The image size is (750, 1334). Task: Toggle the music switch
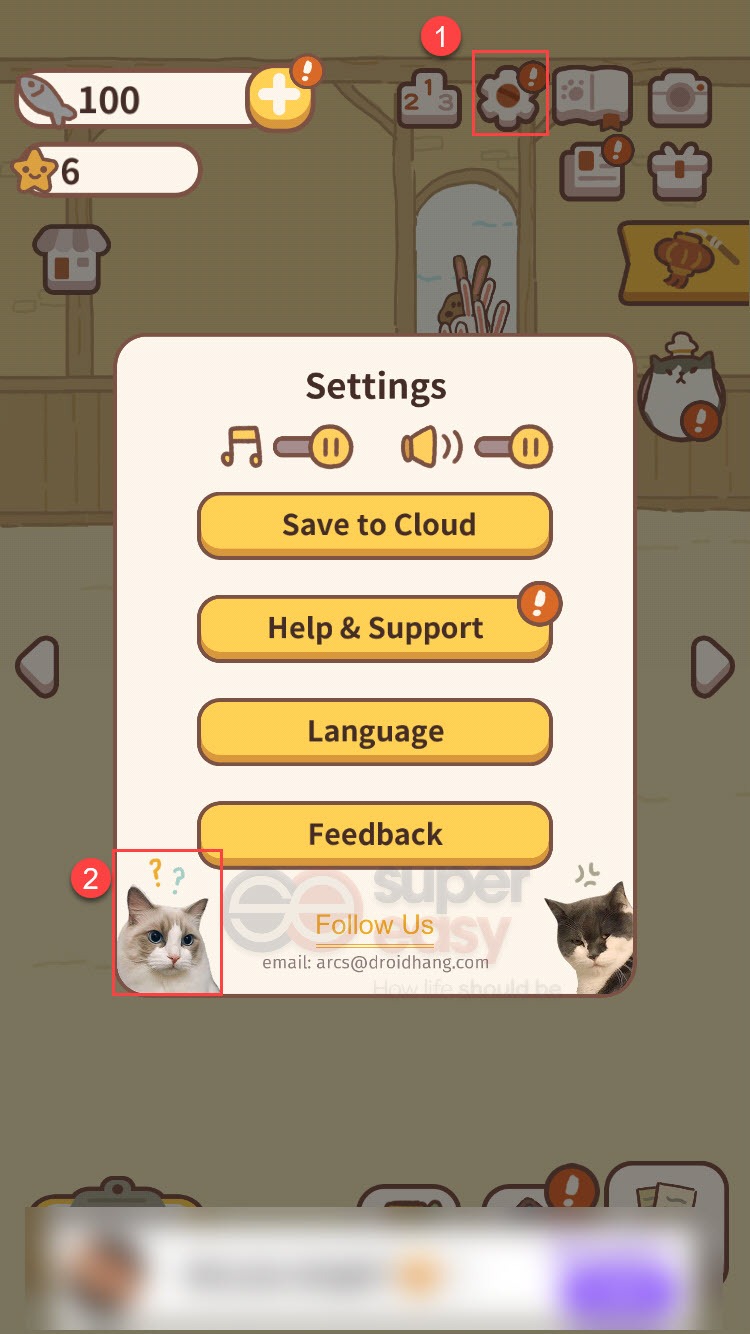(x=312, y=446)
